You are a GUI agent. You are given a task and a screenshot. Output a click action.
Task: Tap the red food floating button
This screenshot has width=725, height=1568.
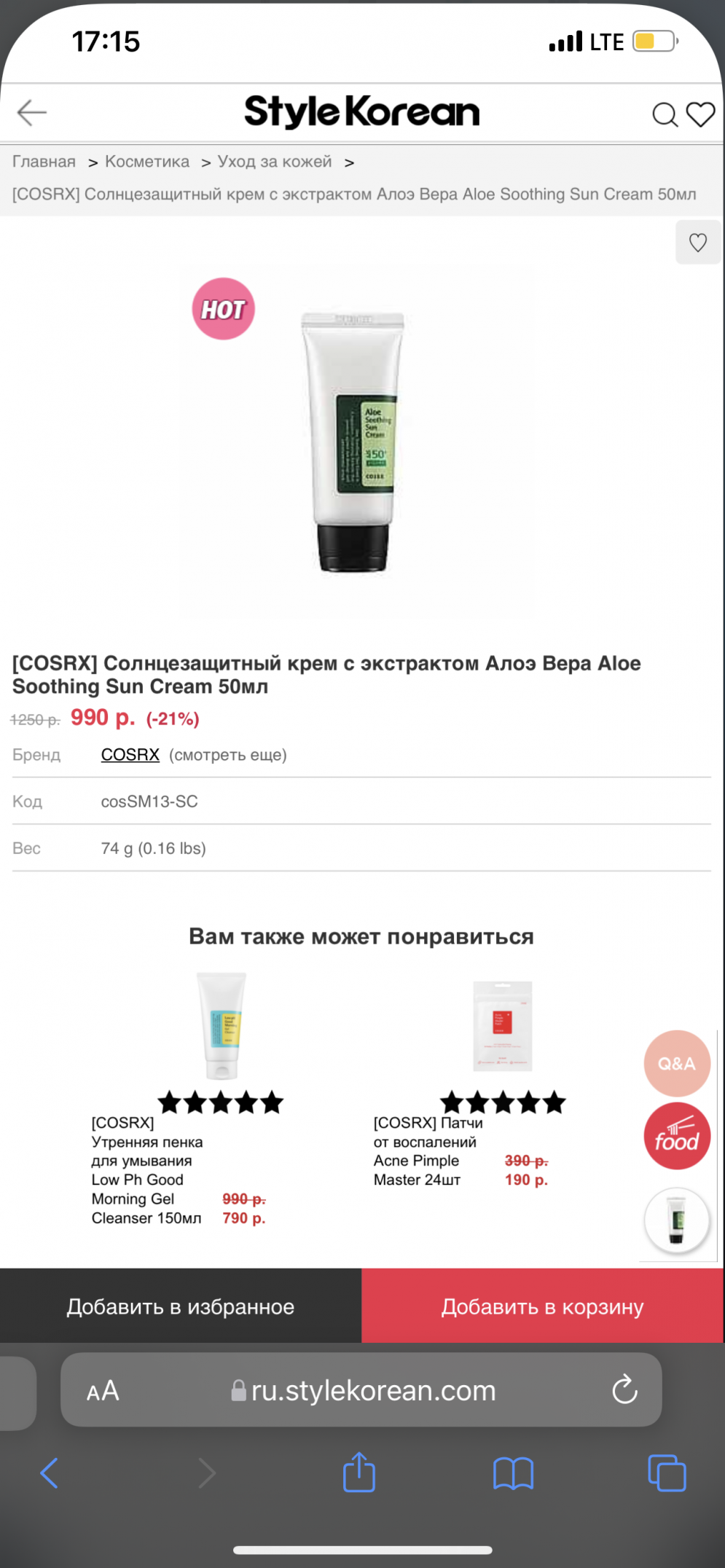pos(676,1137)
